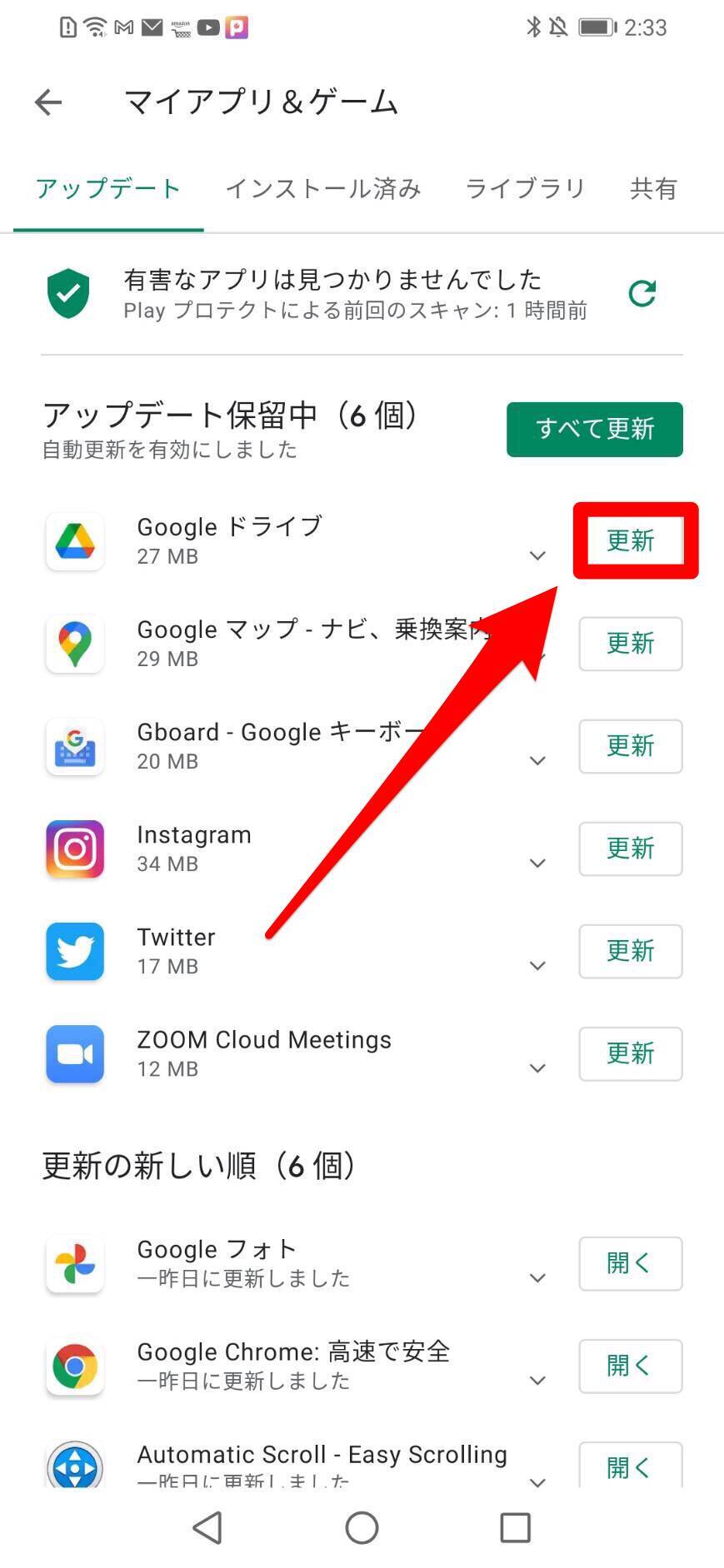Go to the home screen
This screenshot has width=724, height=1568.
tap(362, 1527)
